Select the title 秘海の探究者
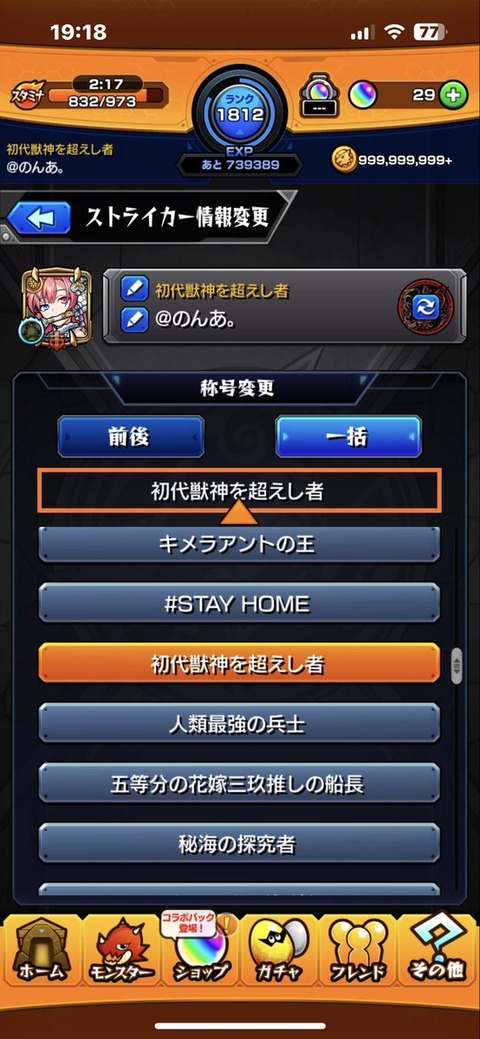Image resolution: width=480 pixels, height=1039 pixels. [239, 844]
